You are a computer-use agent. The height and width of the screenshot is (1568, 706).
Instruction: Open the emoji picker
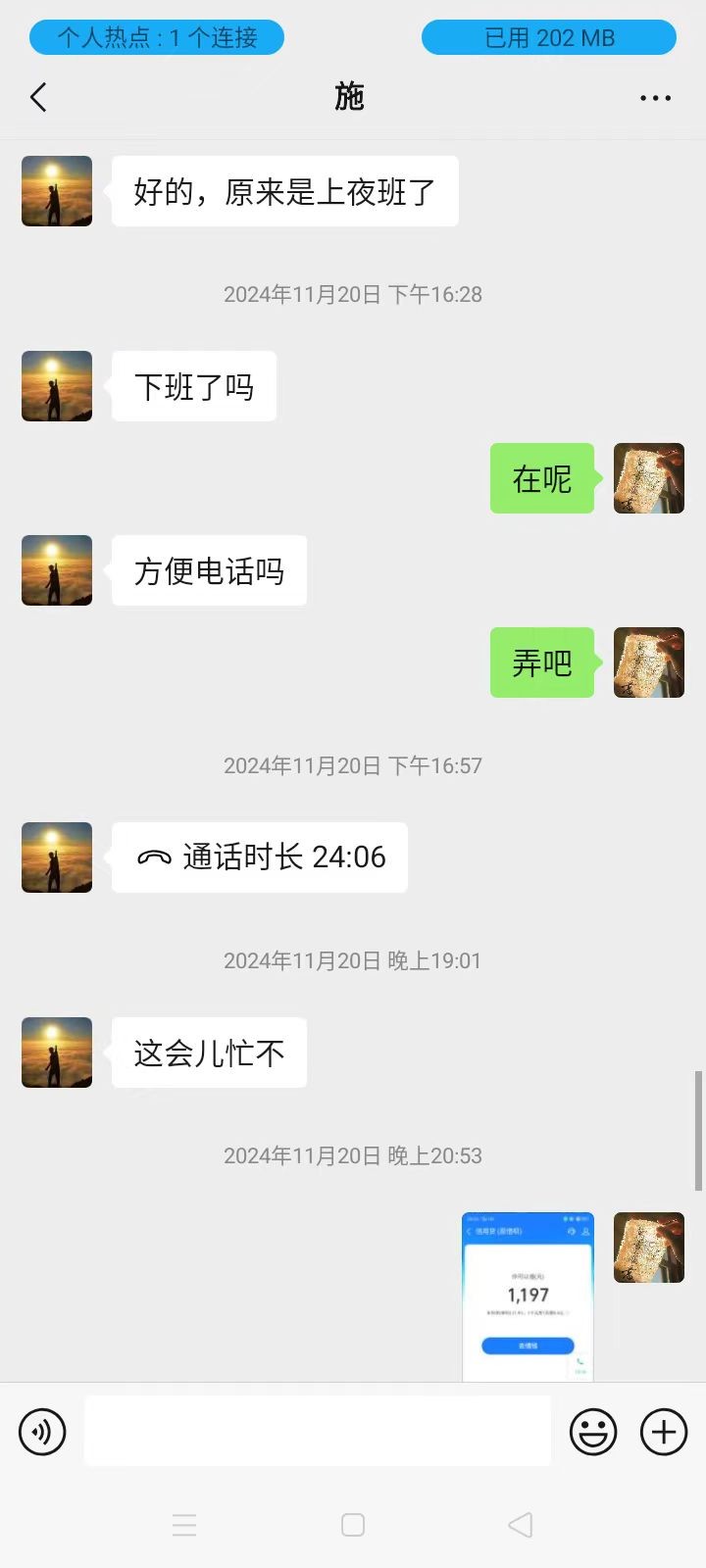click(x=593, y=1432)
